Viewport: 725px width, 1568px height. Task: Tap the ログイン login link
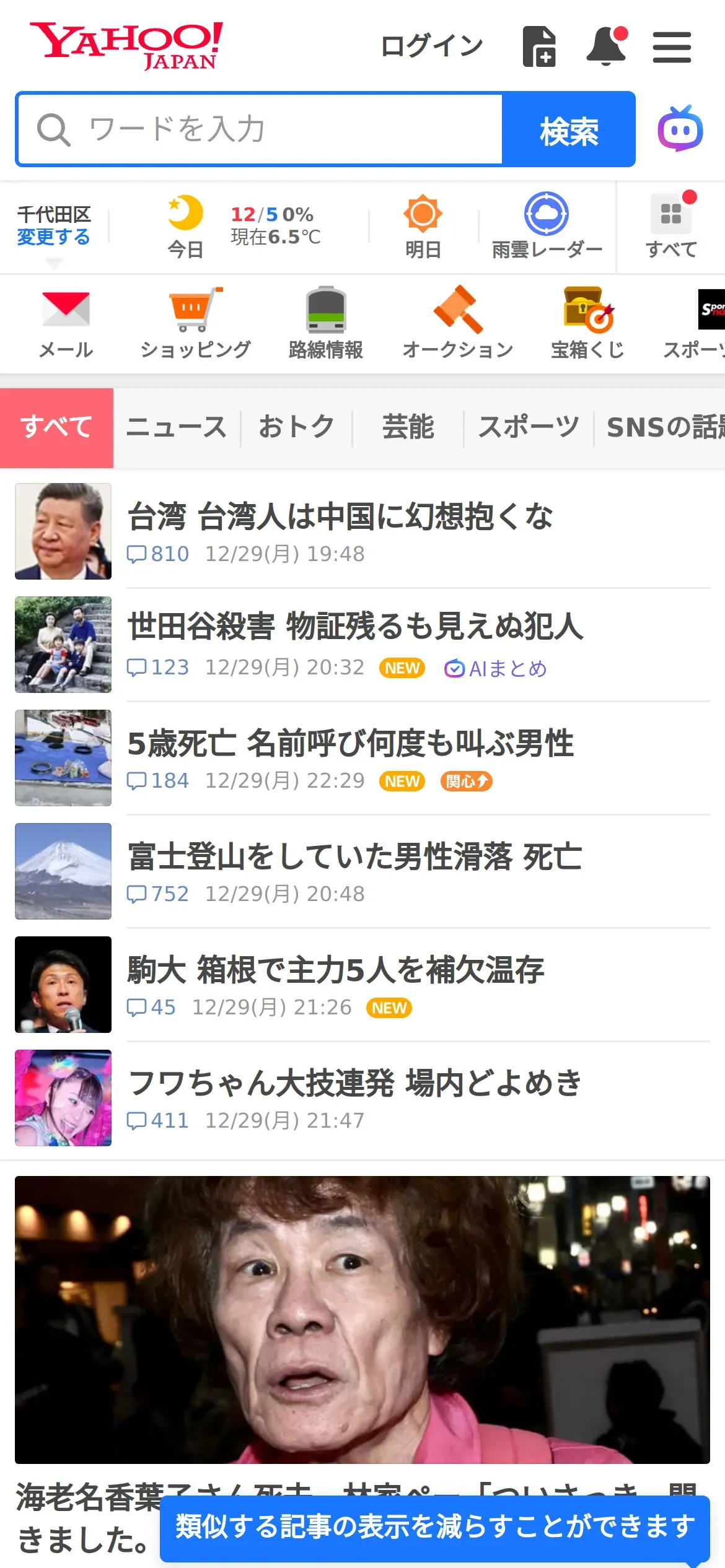[431, 46]
